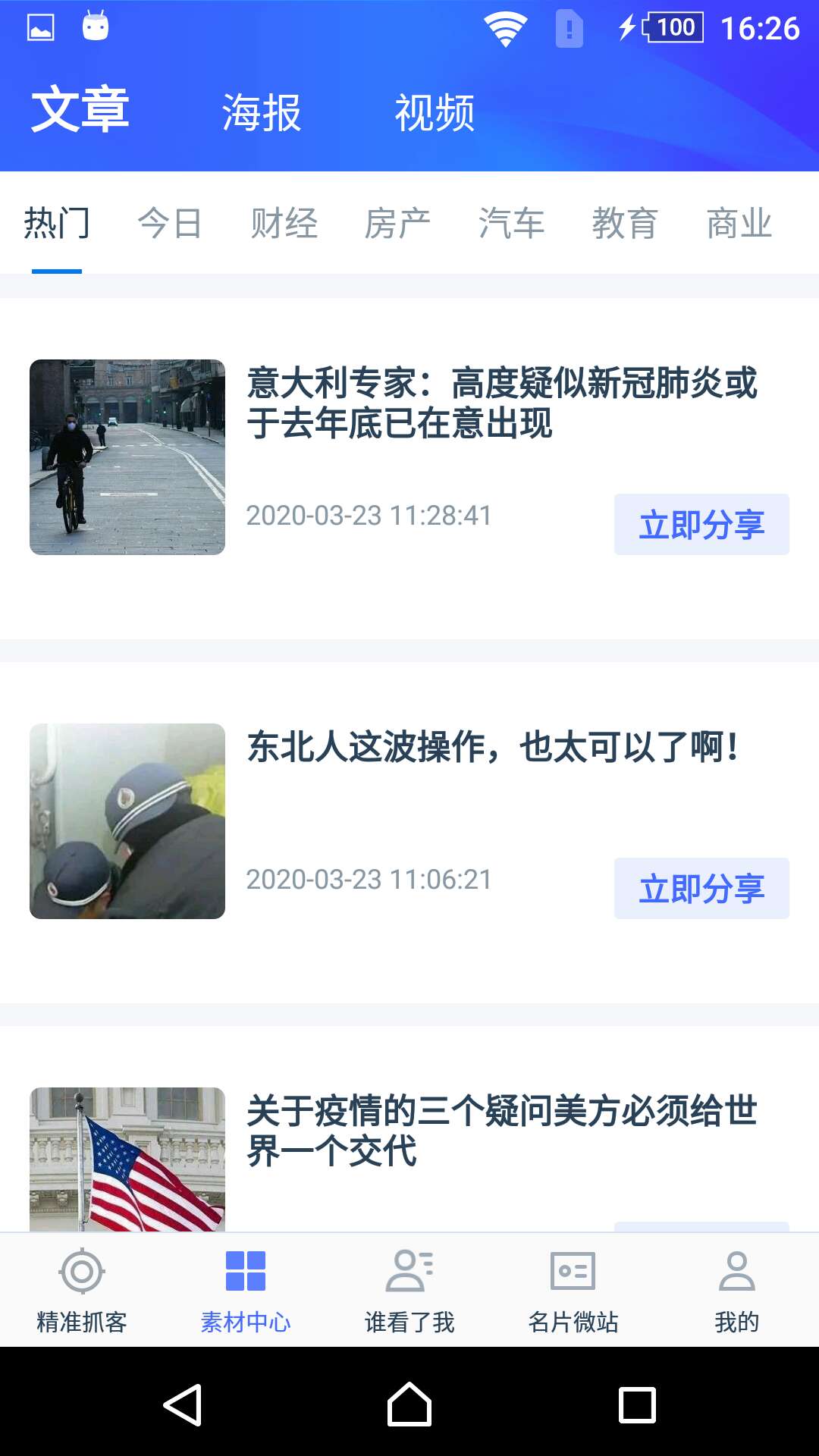Open the 关于疫情的三个疑问 article
819x1456 pixels.
(x=500, y=1131)
